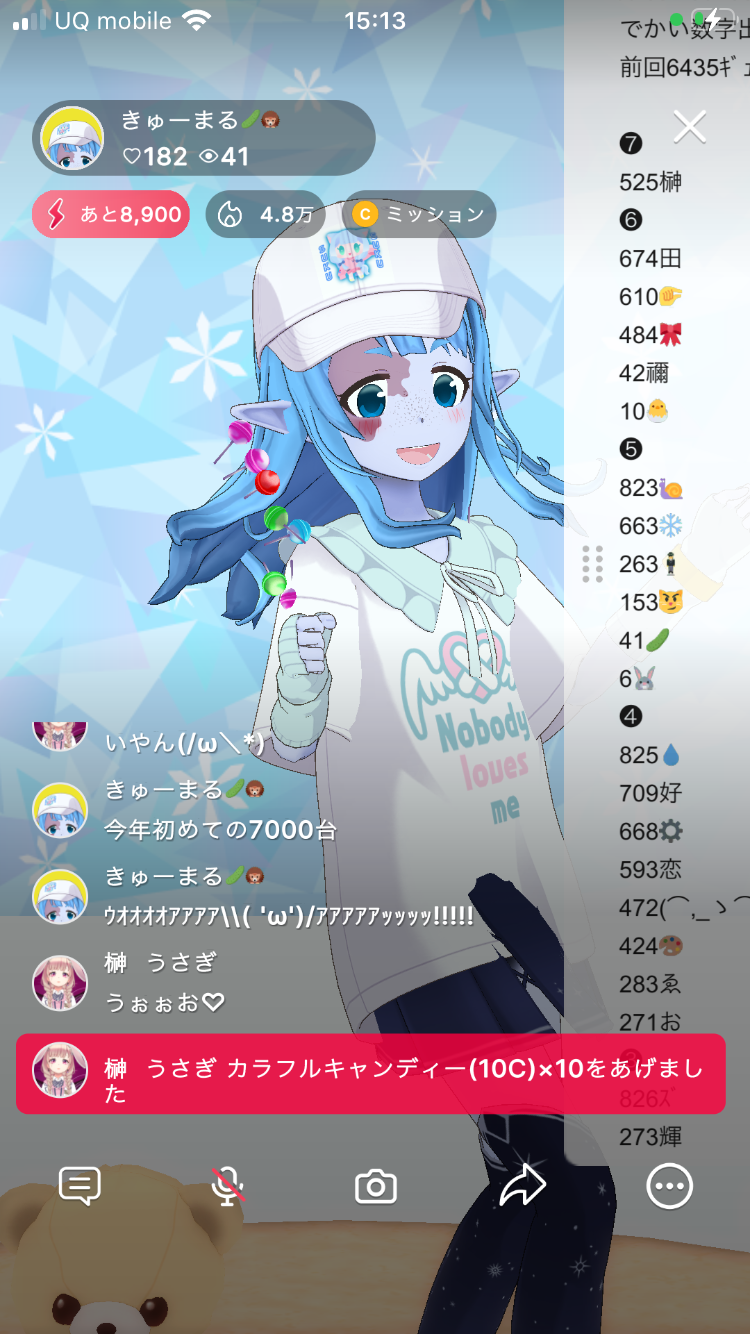Open the comment input icon
This screenshot has width=750, height=1334.
click(80, 1187)
